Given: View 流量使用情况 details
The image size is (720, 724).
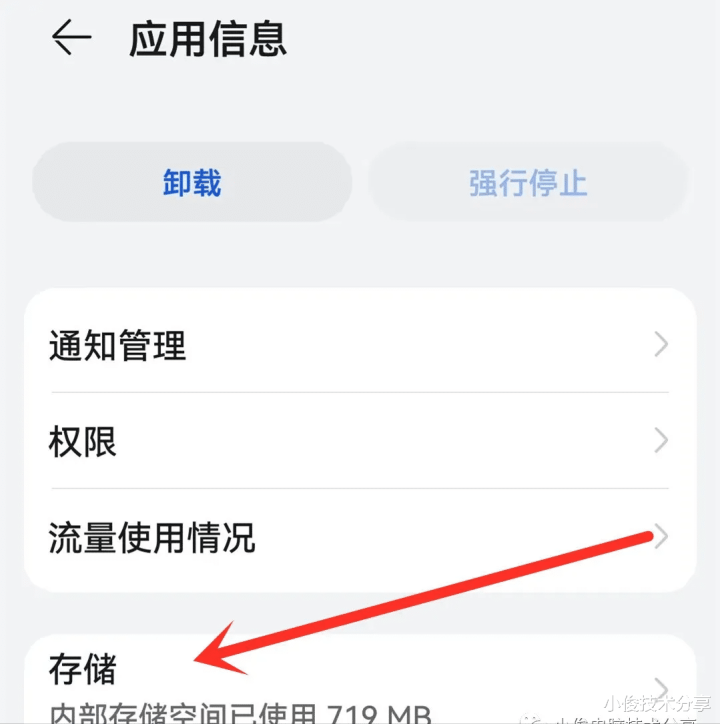Looking at the screenshot, I should [x=360, y=537].
